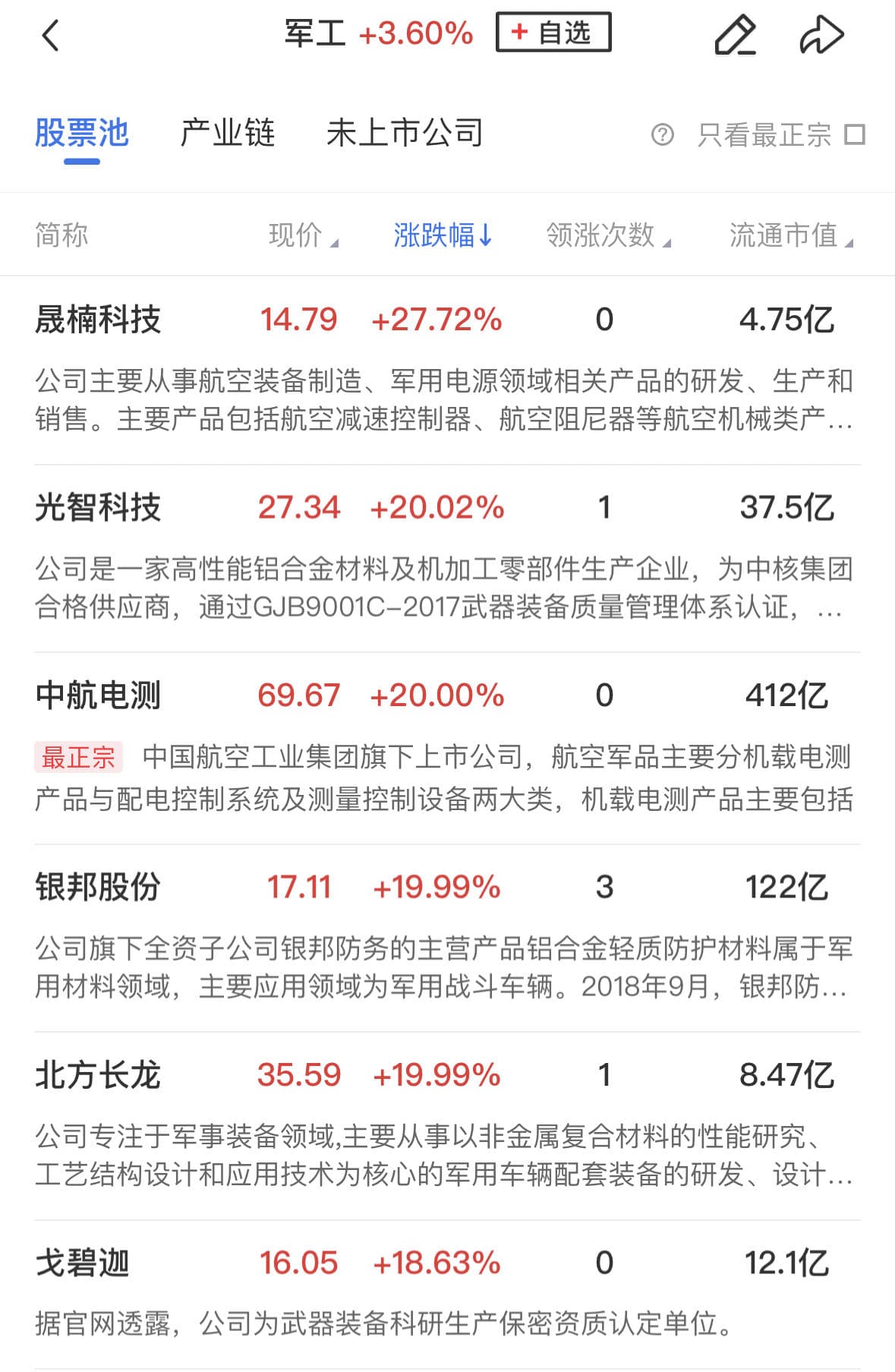Switch to the 未上市公司 tab
This screenshot has width=895, height=1372.
tap(405, 134)
